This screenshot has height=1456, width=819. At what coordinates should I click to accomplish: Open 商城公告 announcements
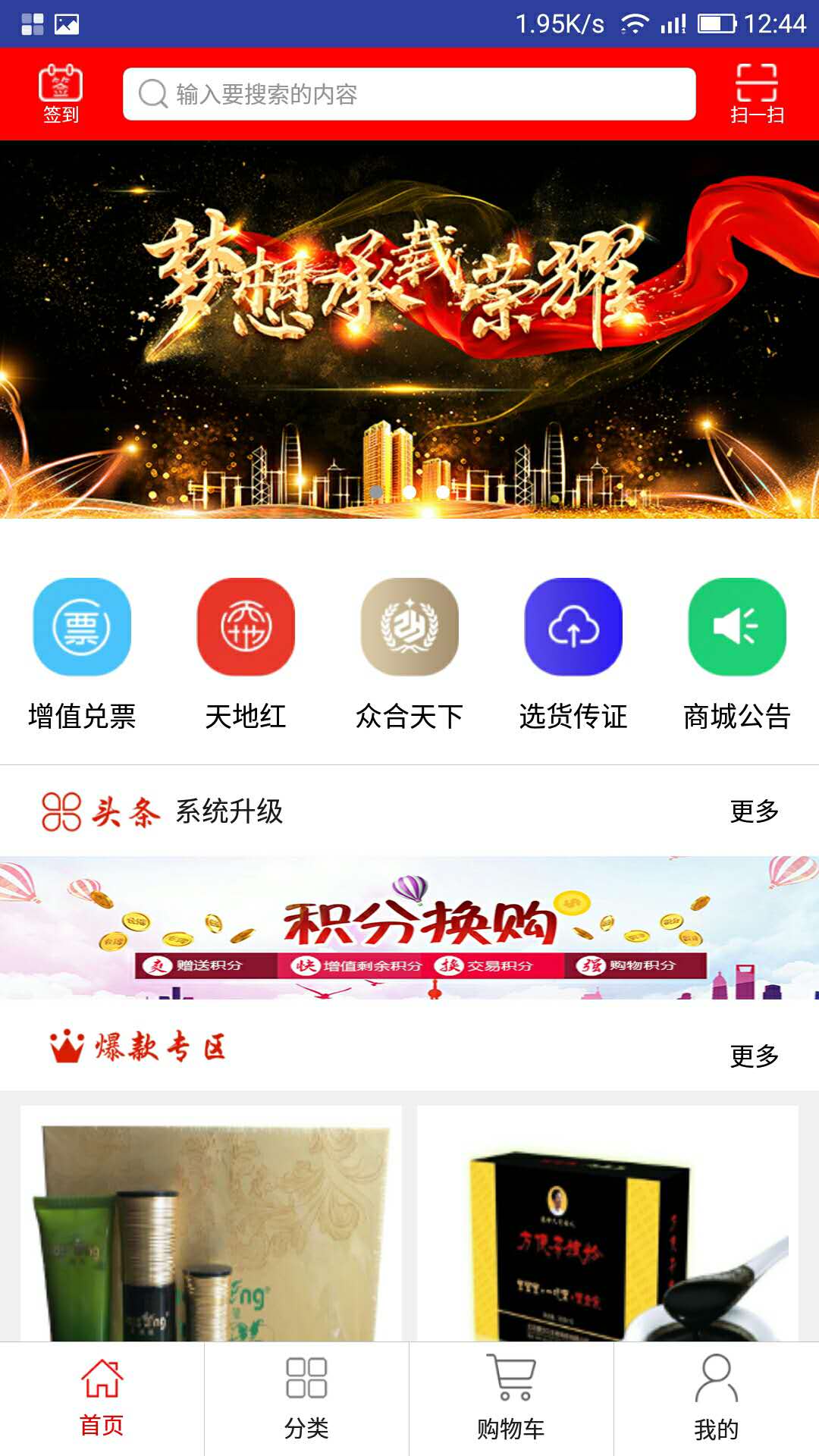click(x=737, y=654)
